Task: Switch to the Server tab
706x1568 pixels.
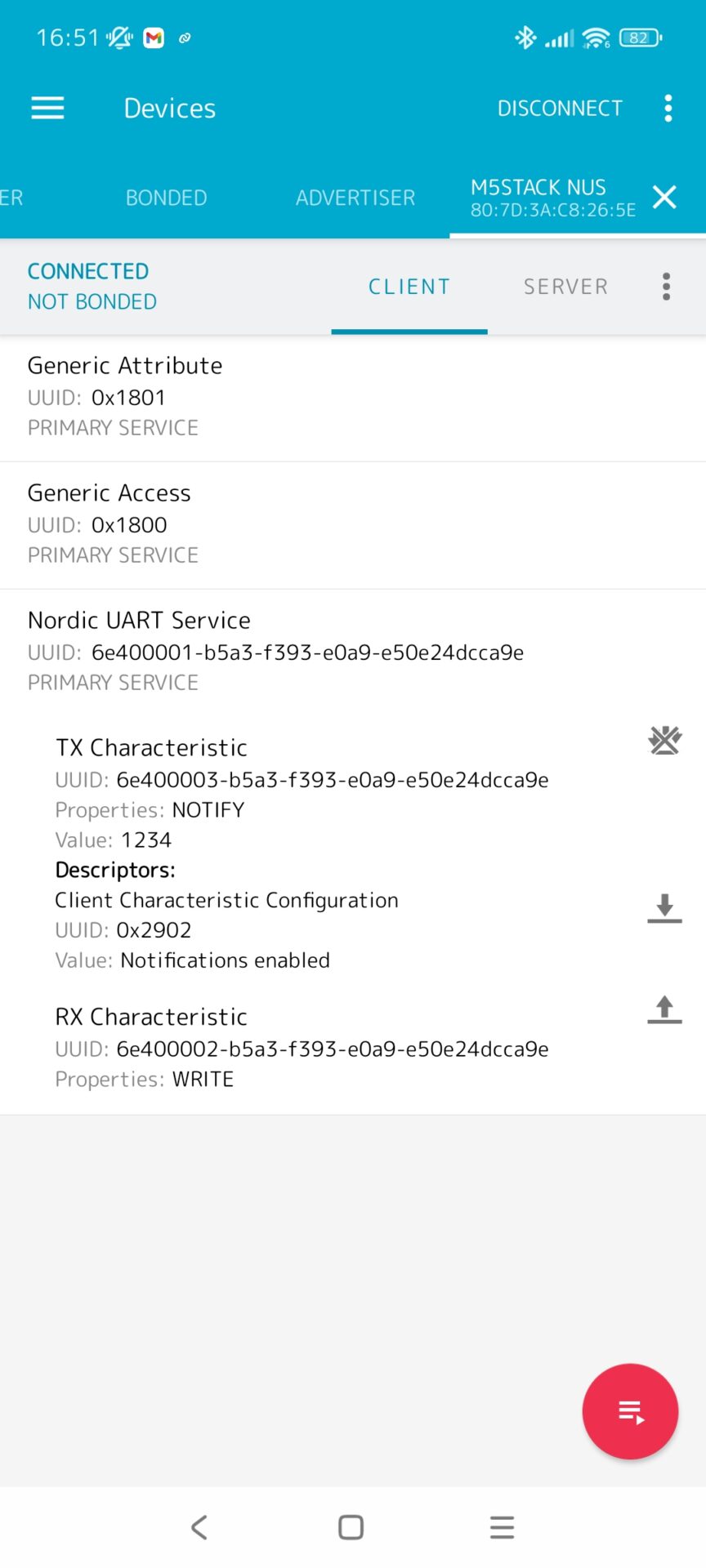Action: 565,287
